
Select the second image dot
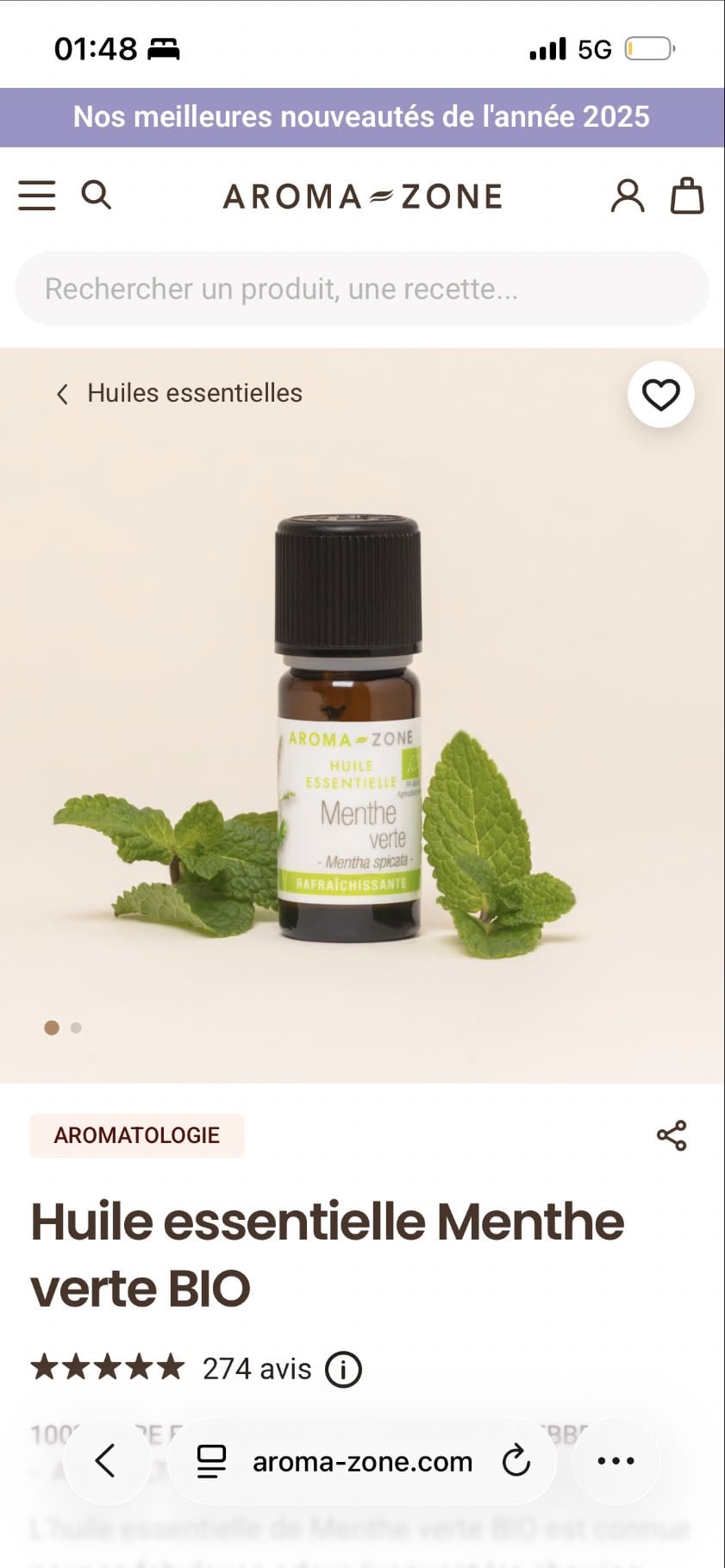pyautogui.click(x=76, y=1028)
